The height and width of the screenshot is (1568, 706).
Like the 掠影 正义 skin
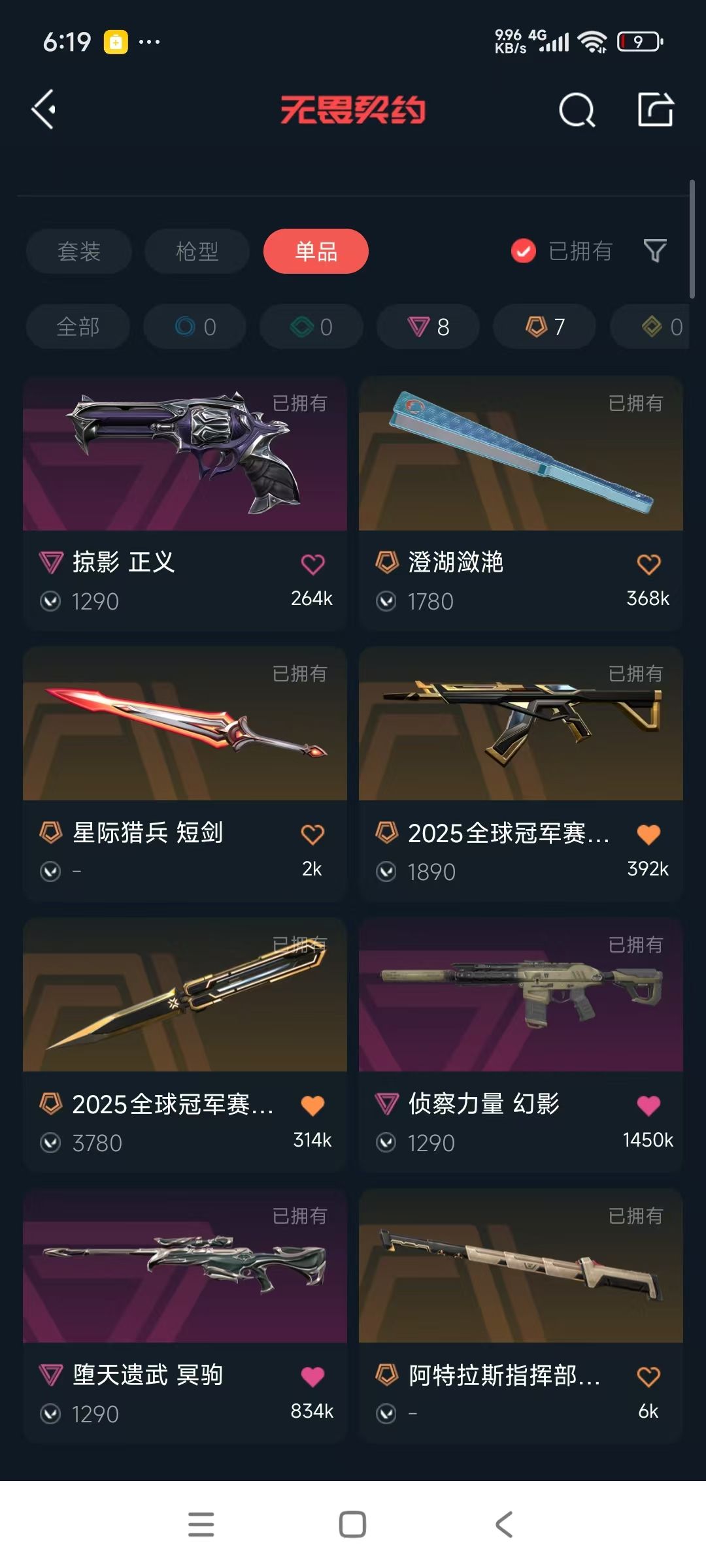[x=312, y=564]
